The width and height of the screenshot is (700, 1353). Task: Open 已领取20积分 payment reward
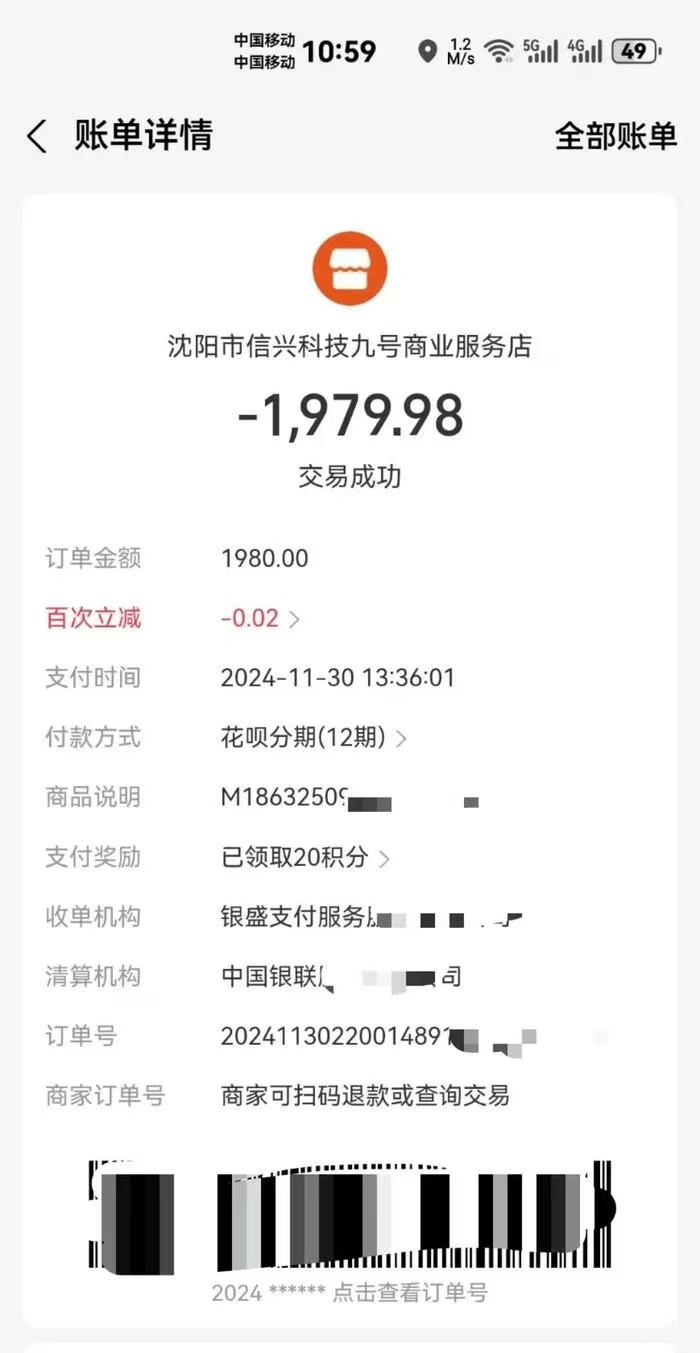tap(304, 857)
